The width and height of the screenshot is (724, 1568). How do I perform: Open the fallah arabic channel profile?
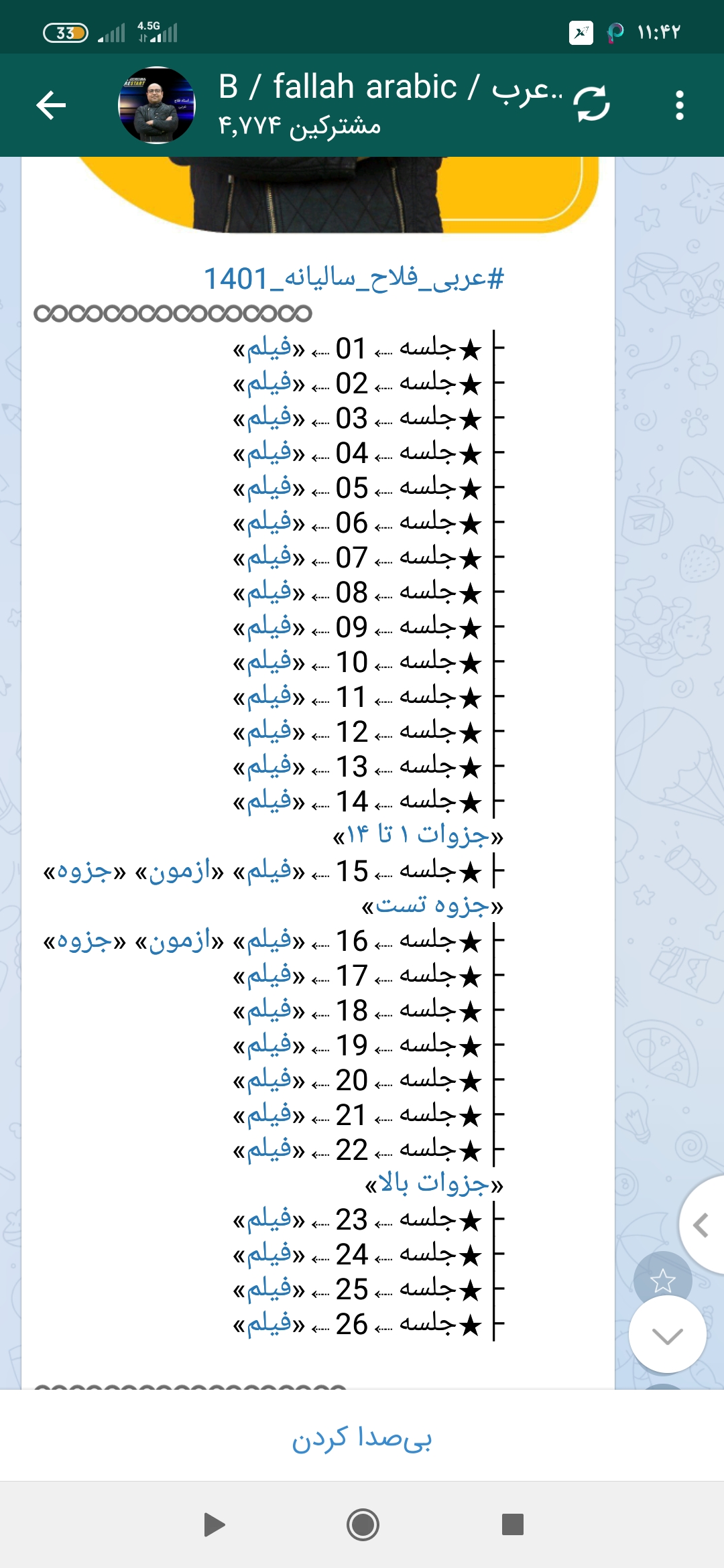tap(157, 105)
